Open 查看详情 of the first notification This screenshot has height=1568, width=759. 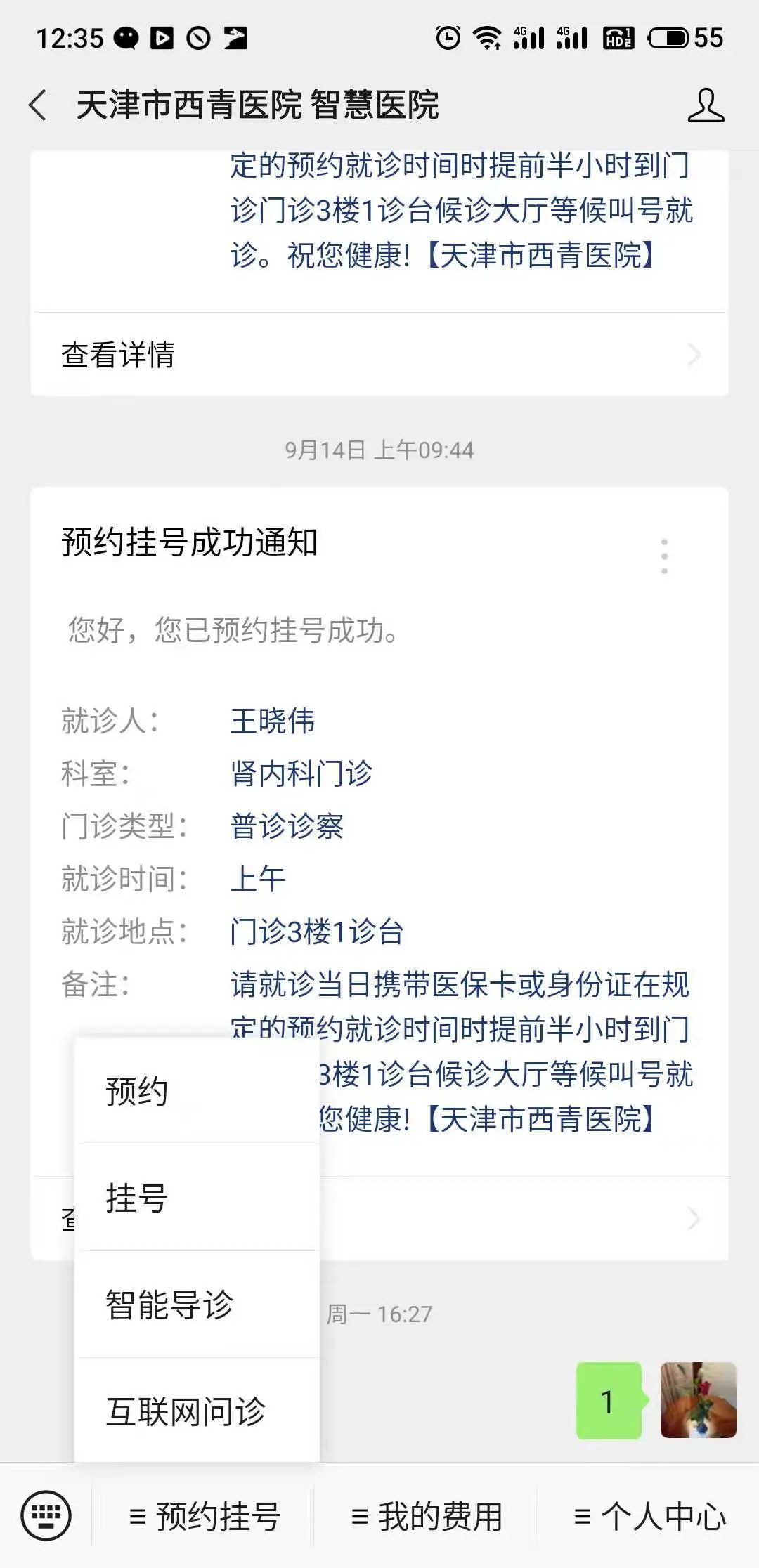[x=379, y=354]
